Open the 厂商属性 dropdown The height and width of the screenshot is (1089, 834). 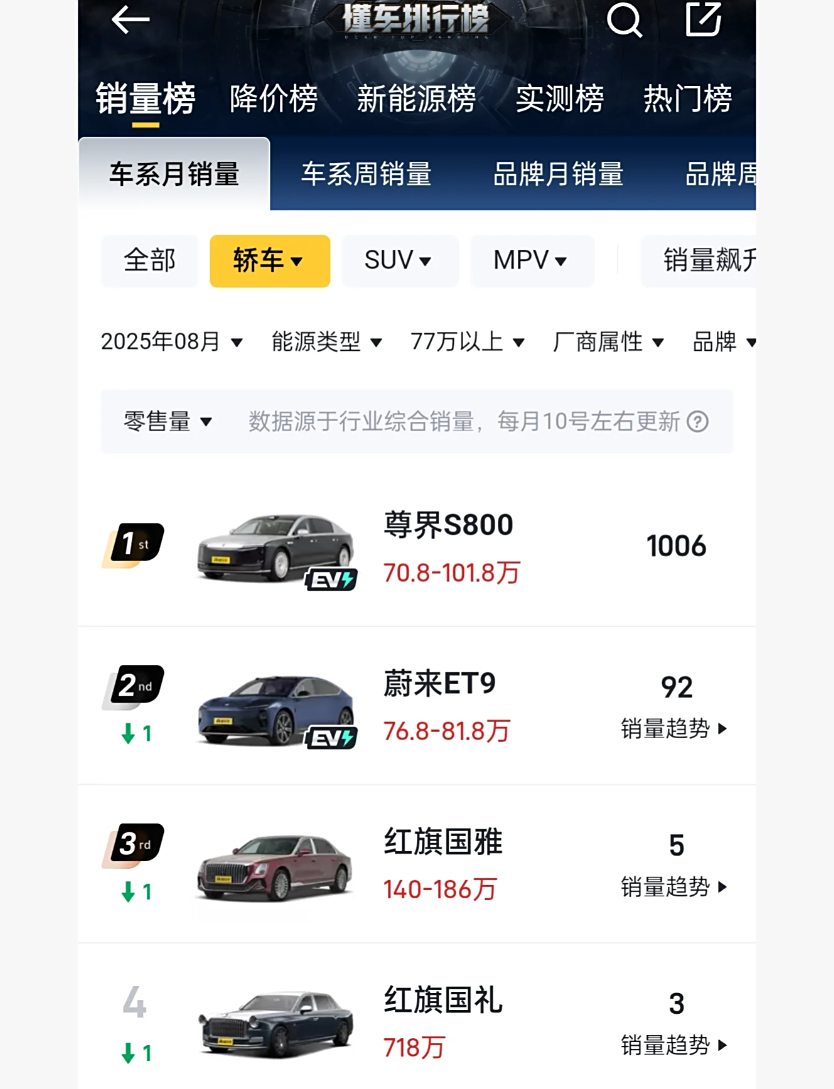[x=608, y=341]
